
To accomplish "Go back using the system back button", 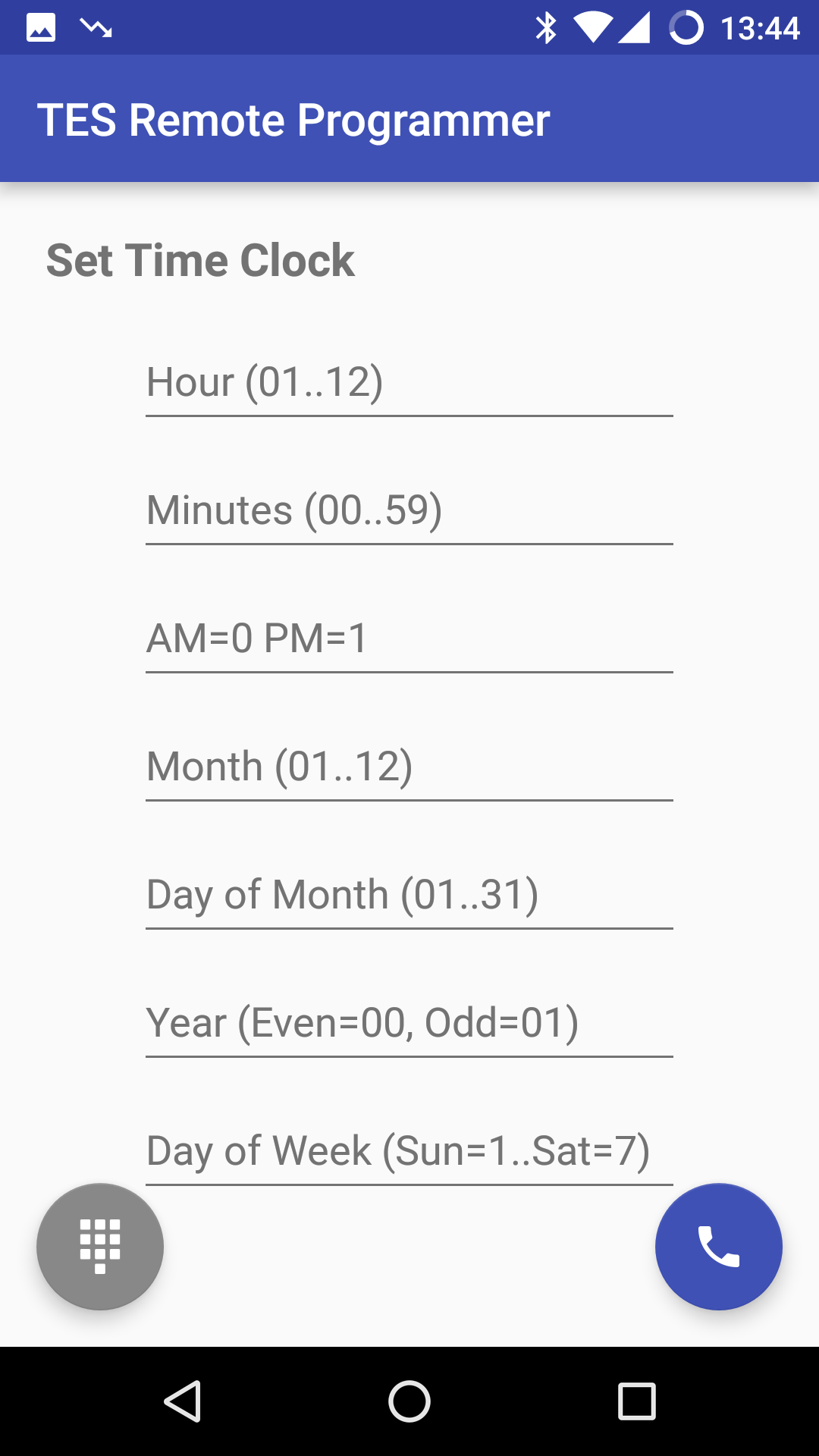I will (x=182, y=1401).
